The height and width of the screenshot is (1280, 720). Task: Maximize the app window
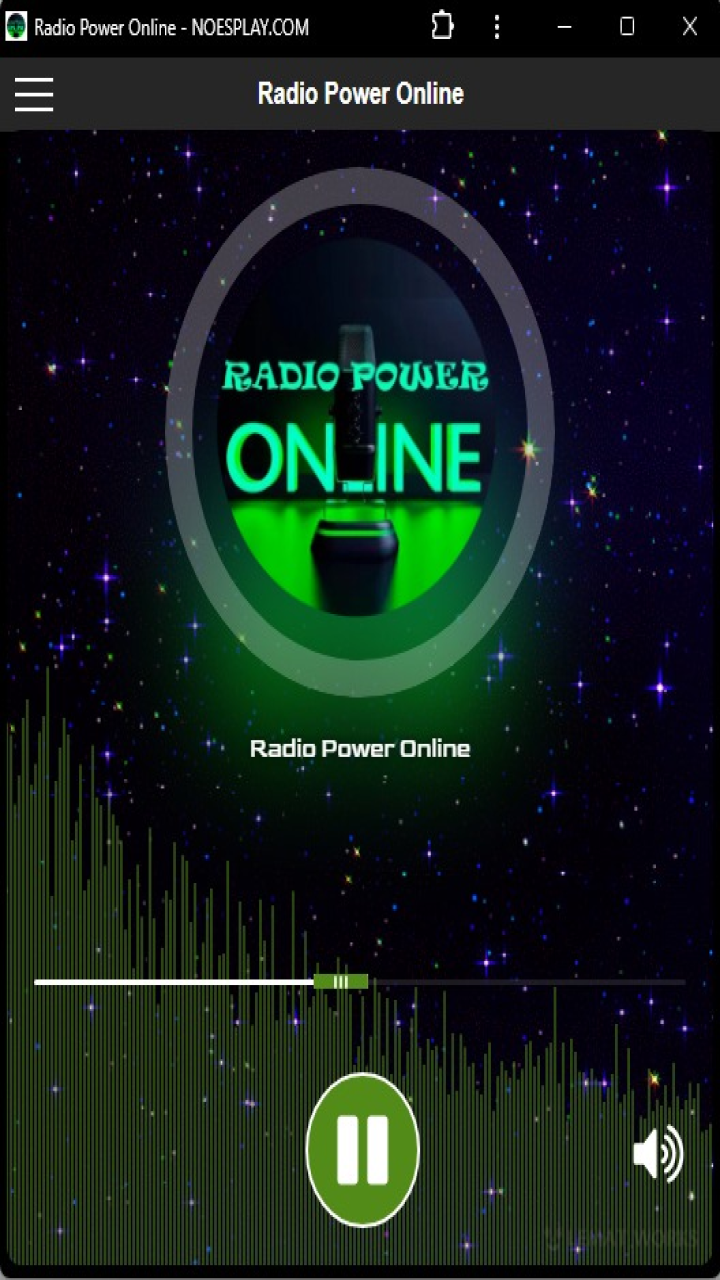click(627, 27)
